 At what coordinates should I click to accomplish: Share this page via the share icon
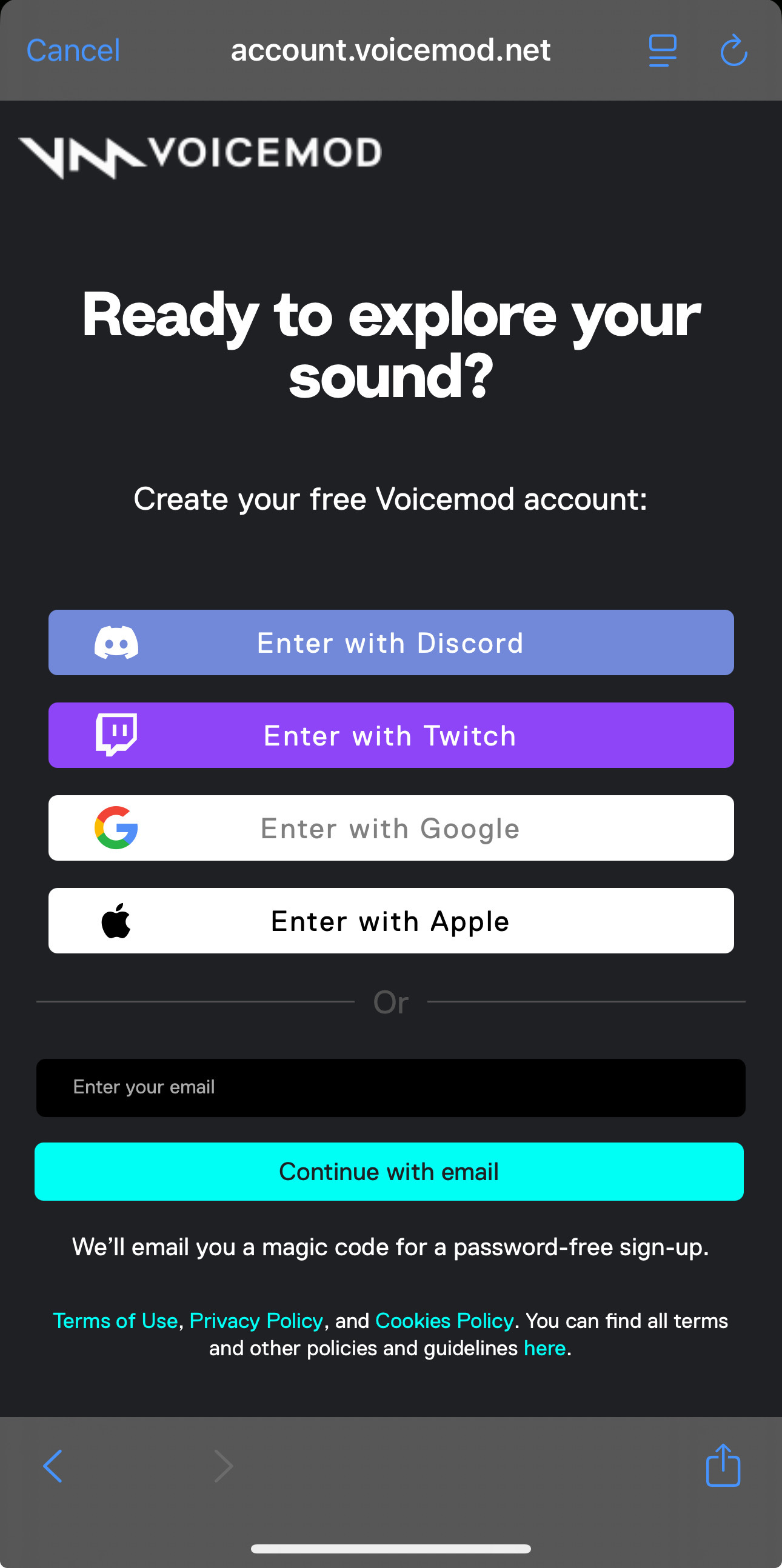(723, 1466)
